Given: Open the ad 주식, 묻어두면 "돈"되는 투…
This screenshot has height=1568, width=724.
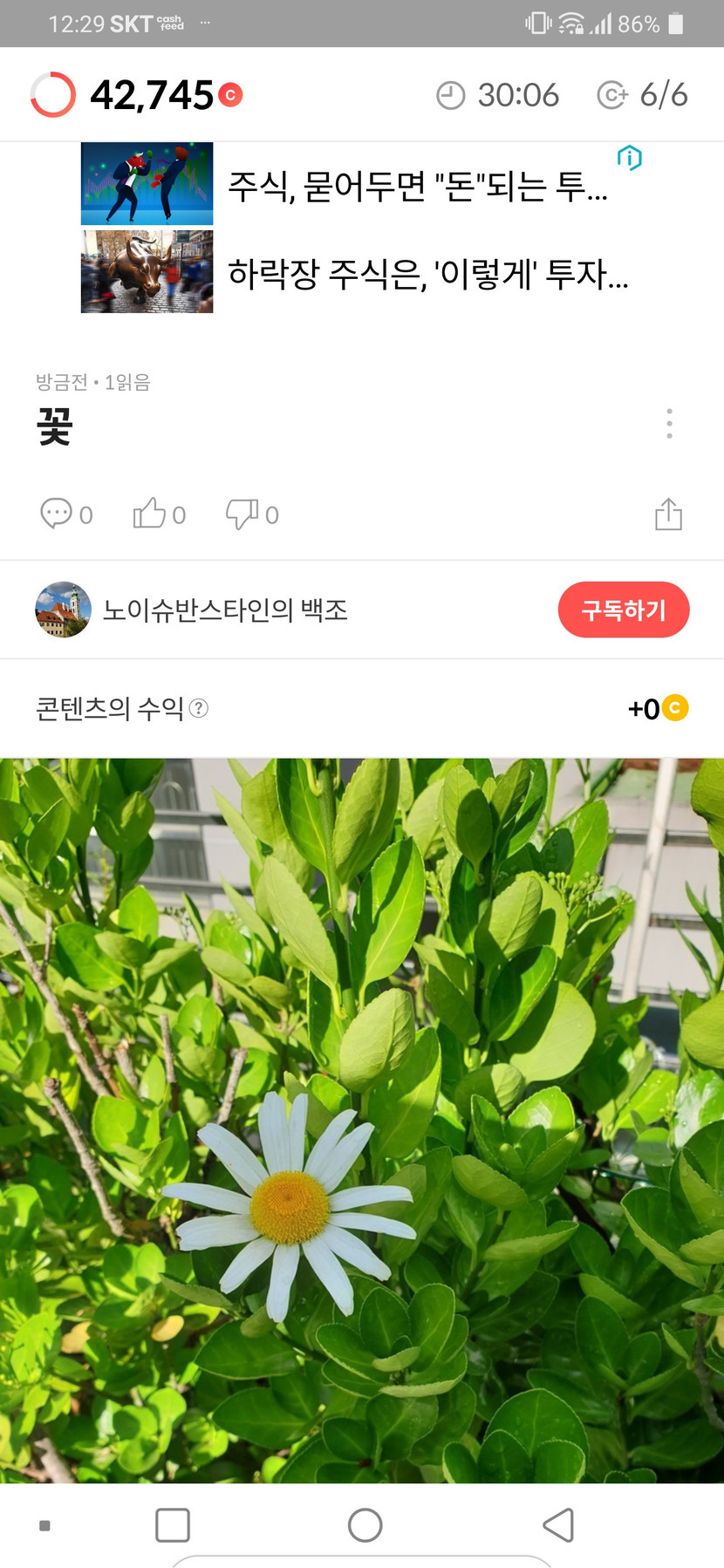Looking at the screenshot, I should pyautogui.click(x=417, y=186).
